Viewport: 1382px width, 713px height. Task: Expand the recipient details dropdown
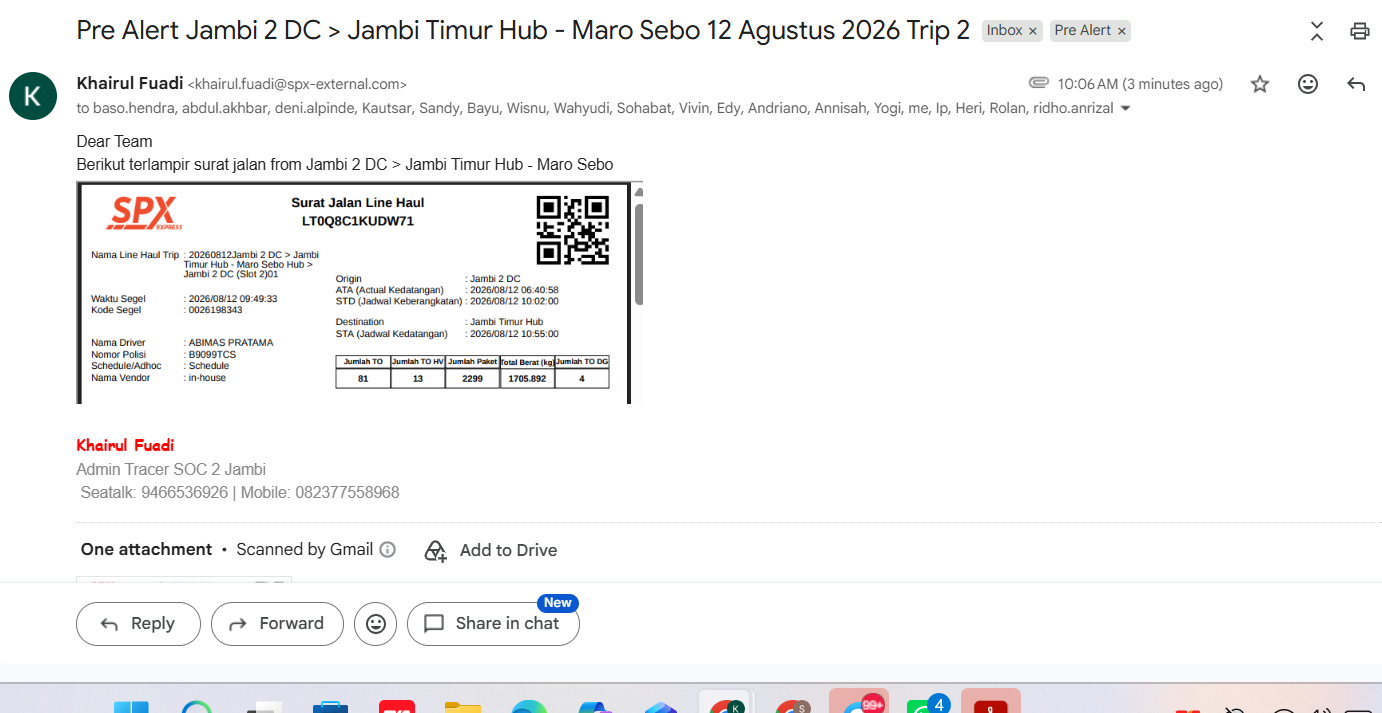(x=1125, y=108)
